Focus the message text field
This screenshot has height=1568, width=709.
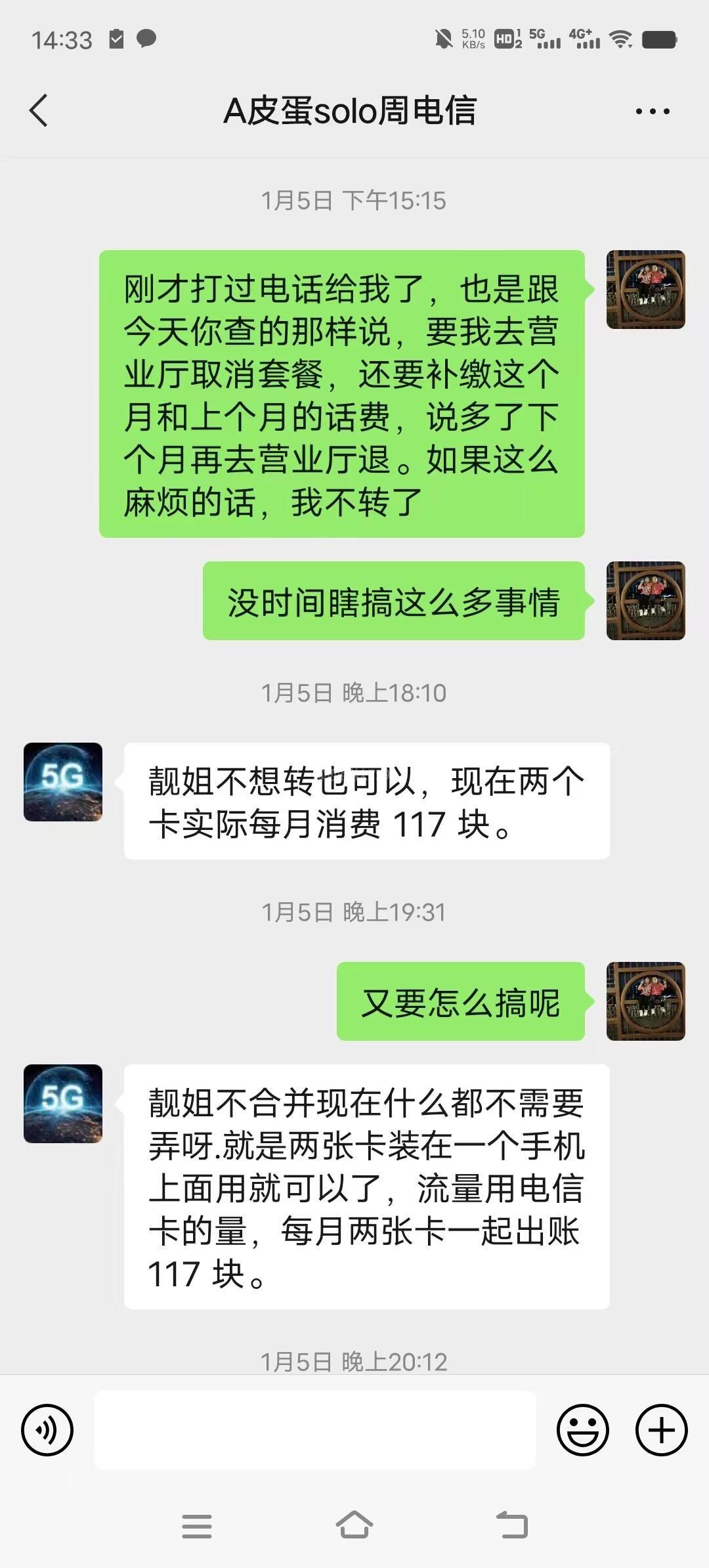pos(315,1429)
